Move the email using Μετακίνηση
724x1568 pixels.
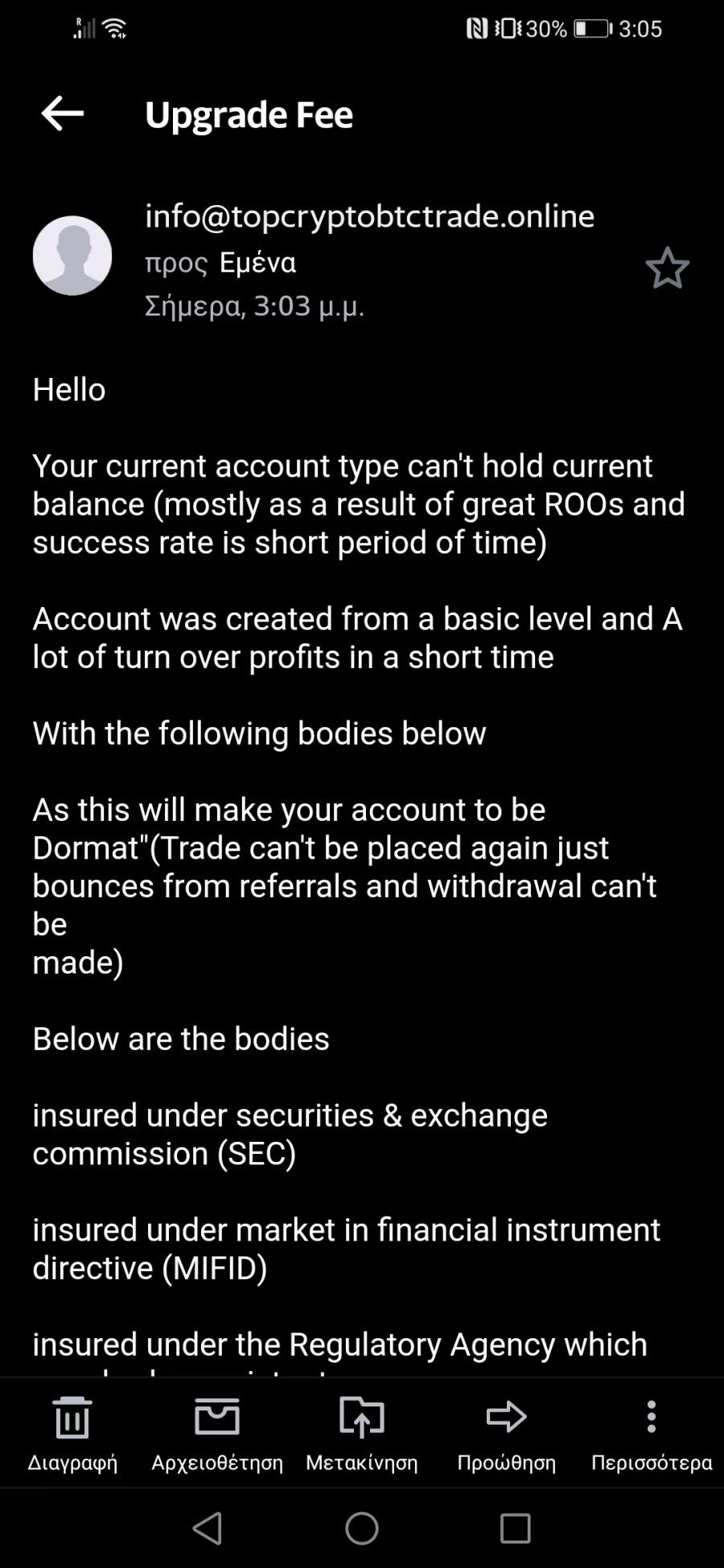pyautogui.click(x=362, y=1435)
